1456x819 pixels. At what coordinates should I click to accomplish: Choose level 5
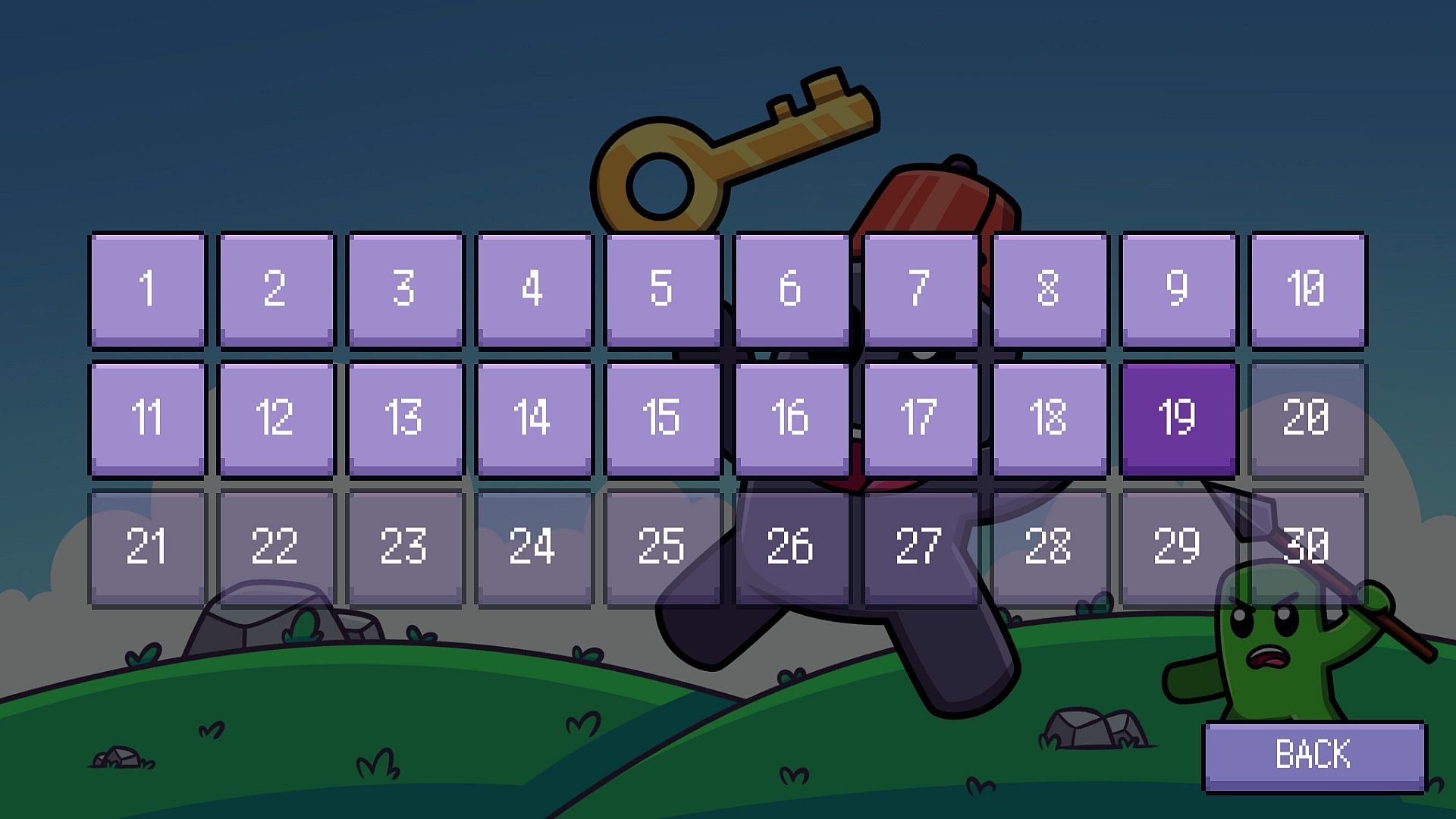point(663,289)
